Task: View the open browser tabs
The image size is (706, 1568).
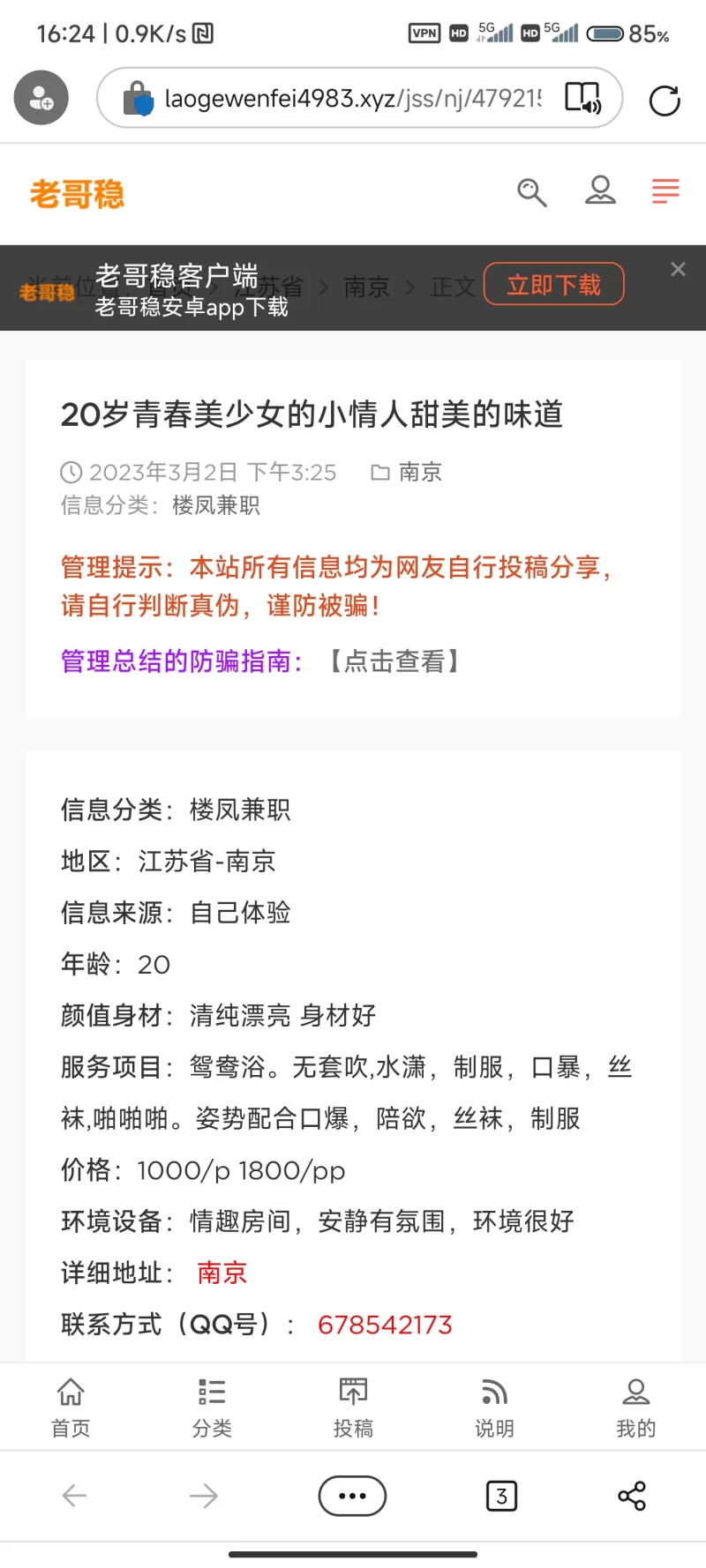Action: 501,1496
